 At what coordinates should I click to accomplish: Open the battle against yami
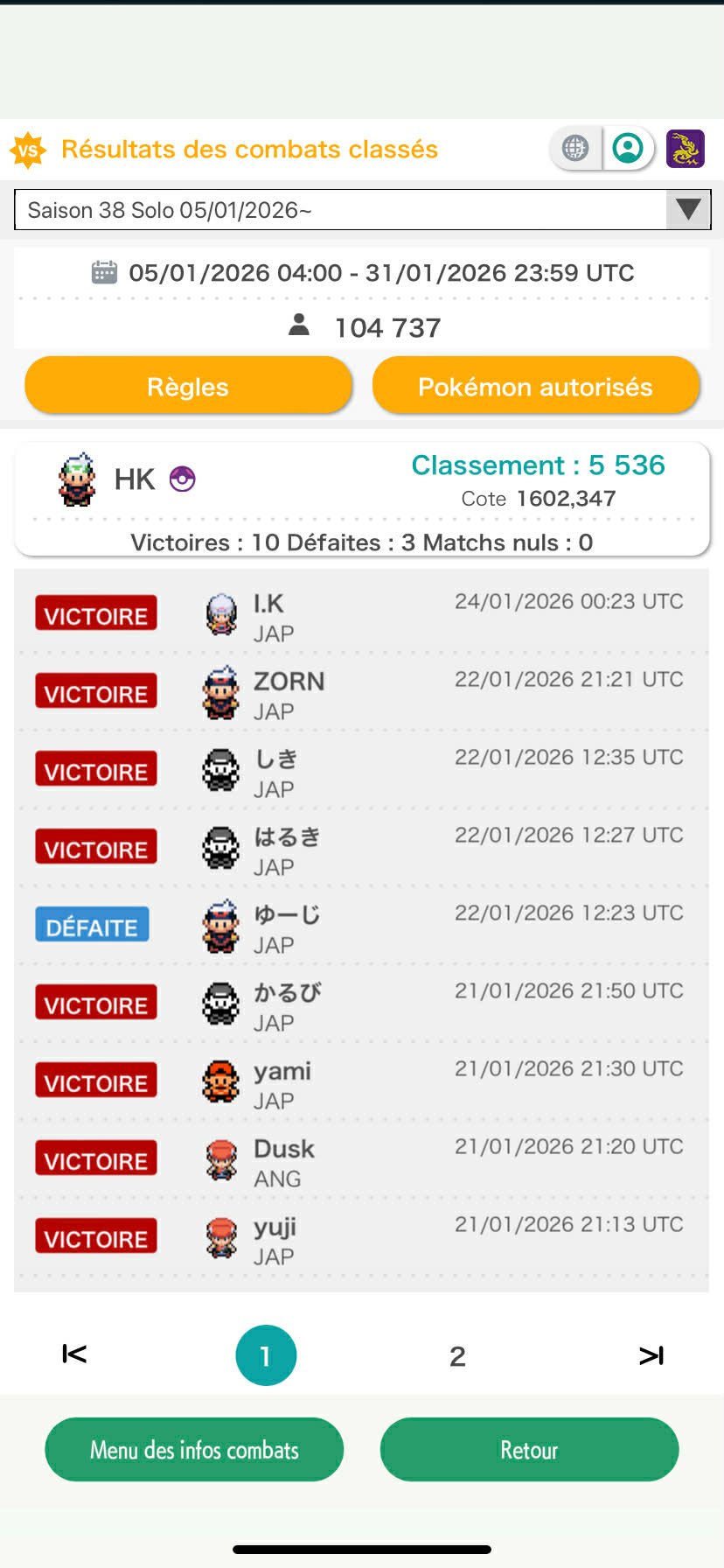click(x=361, y=1083)
